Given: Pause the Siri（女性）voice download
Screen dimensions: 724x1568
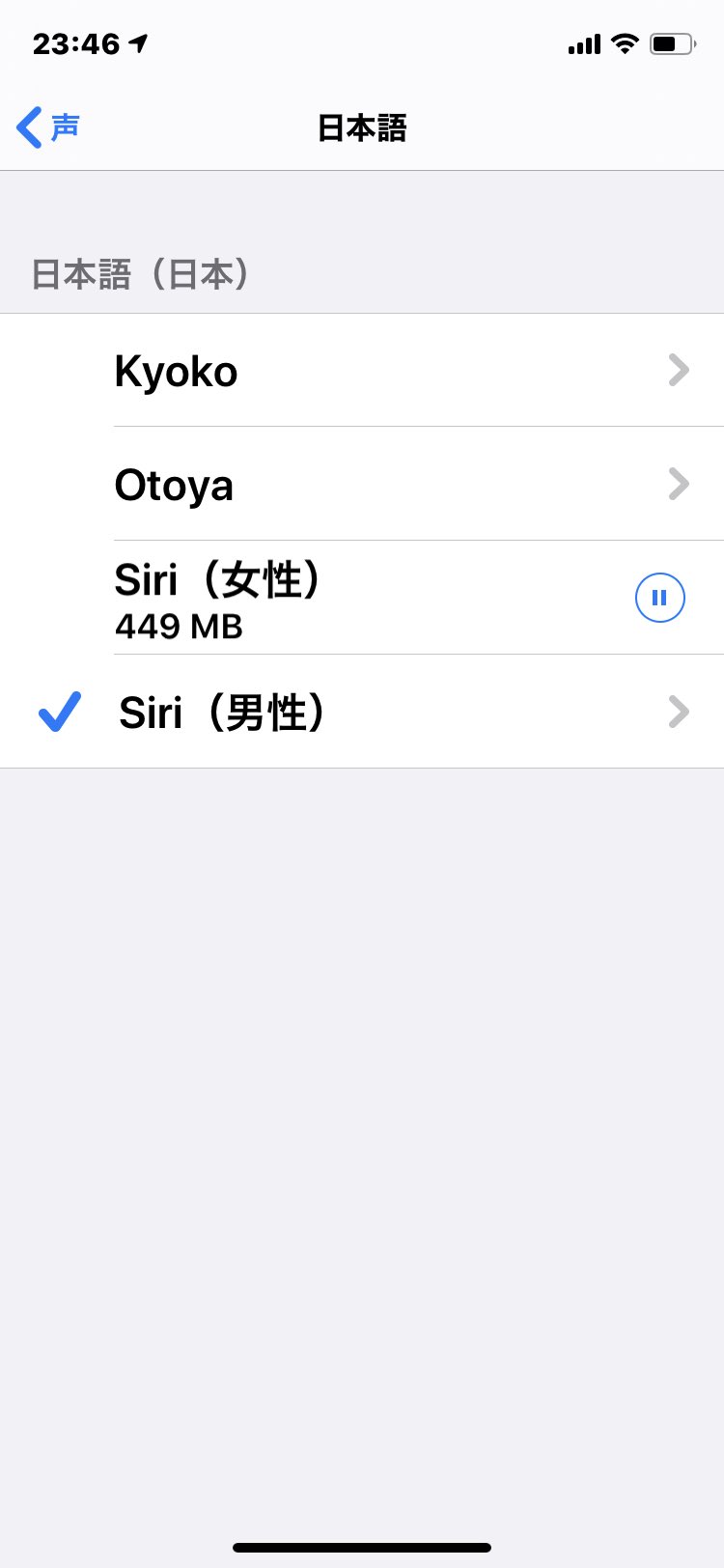Looking at the screenshot, I should (659, 599).
